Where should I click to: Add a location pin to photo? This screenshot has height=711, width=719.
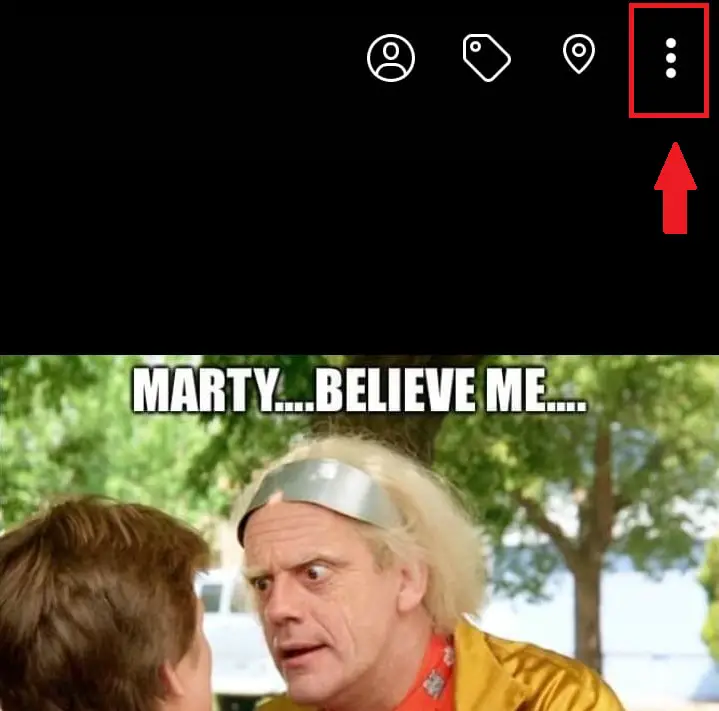(579, 56)
